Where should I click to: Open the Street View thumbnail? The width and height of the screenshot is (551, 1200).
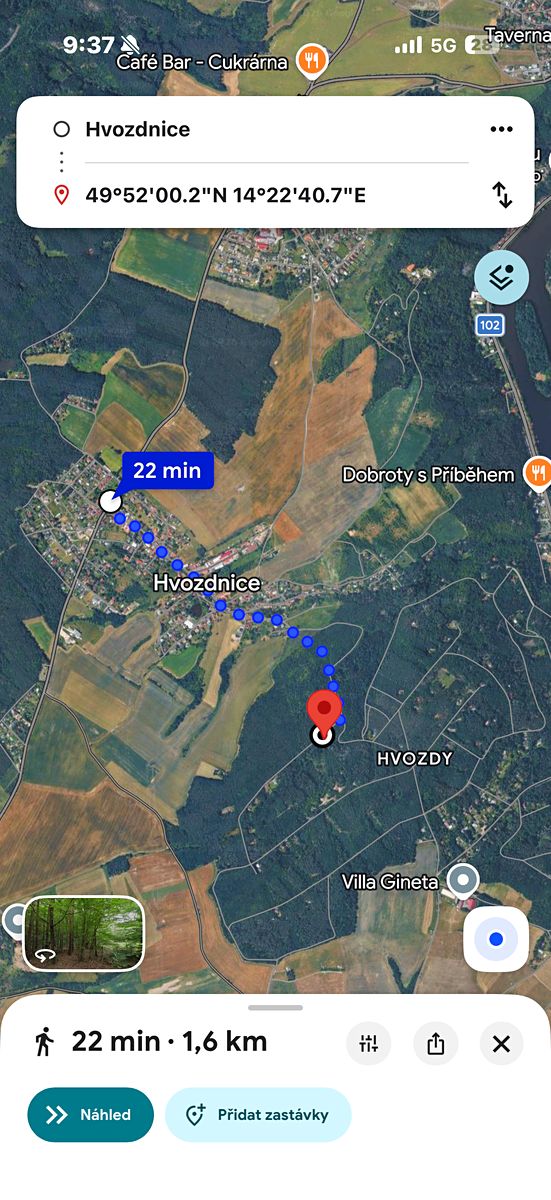pos(84,933)
